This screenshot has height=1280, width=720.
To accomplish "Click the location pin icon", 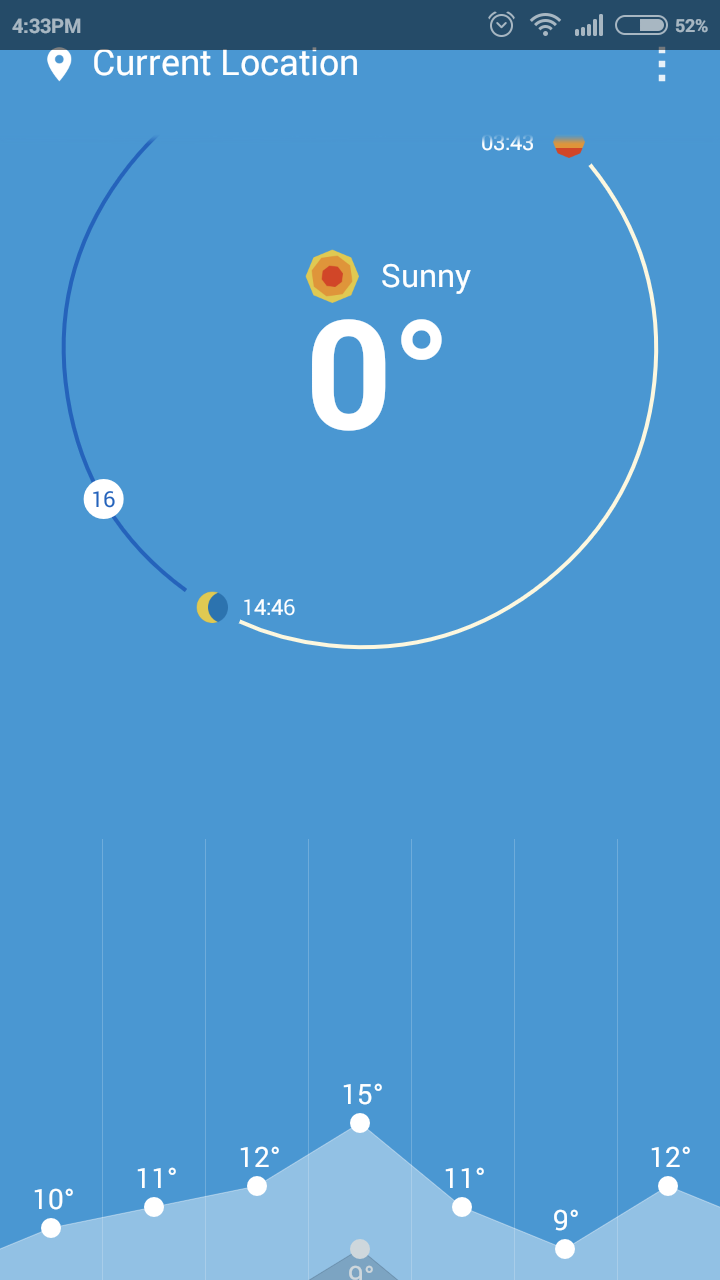I will [x=60, y=63].
